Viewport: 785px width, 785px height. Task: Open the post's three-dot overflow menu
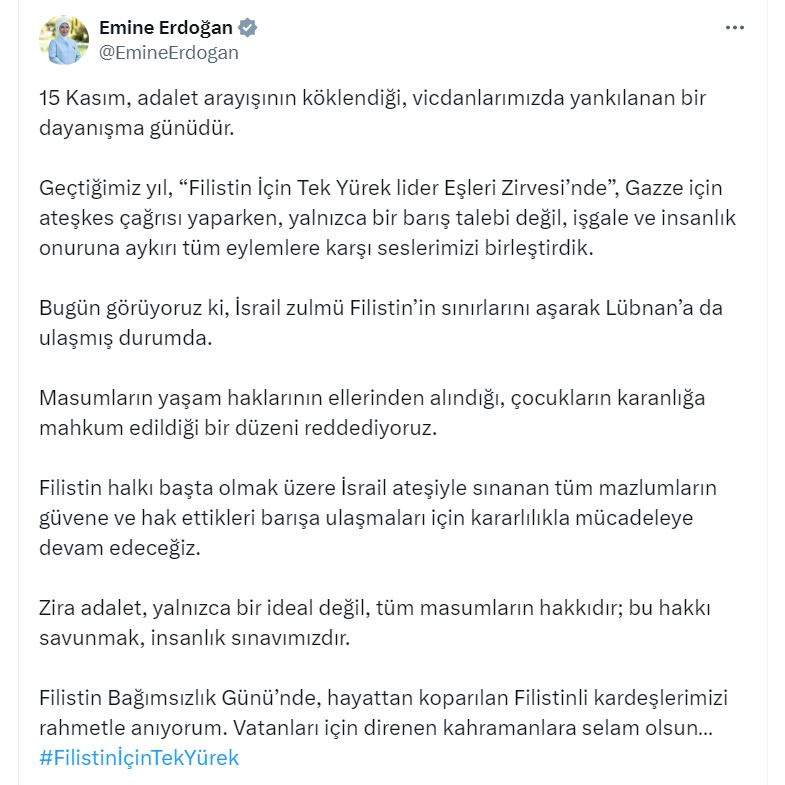point(735,29)
